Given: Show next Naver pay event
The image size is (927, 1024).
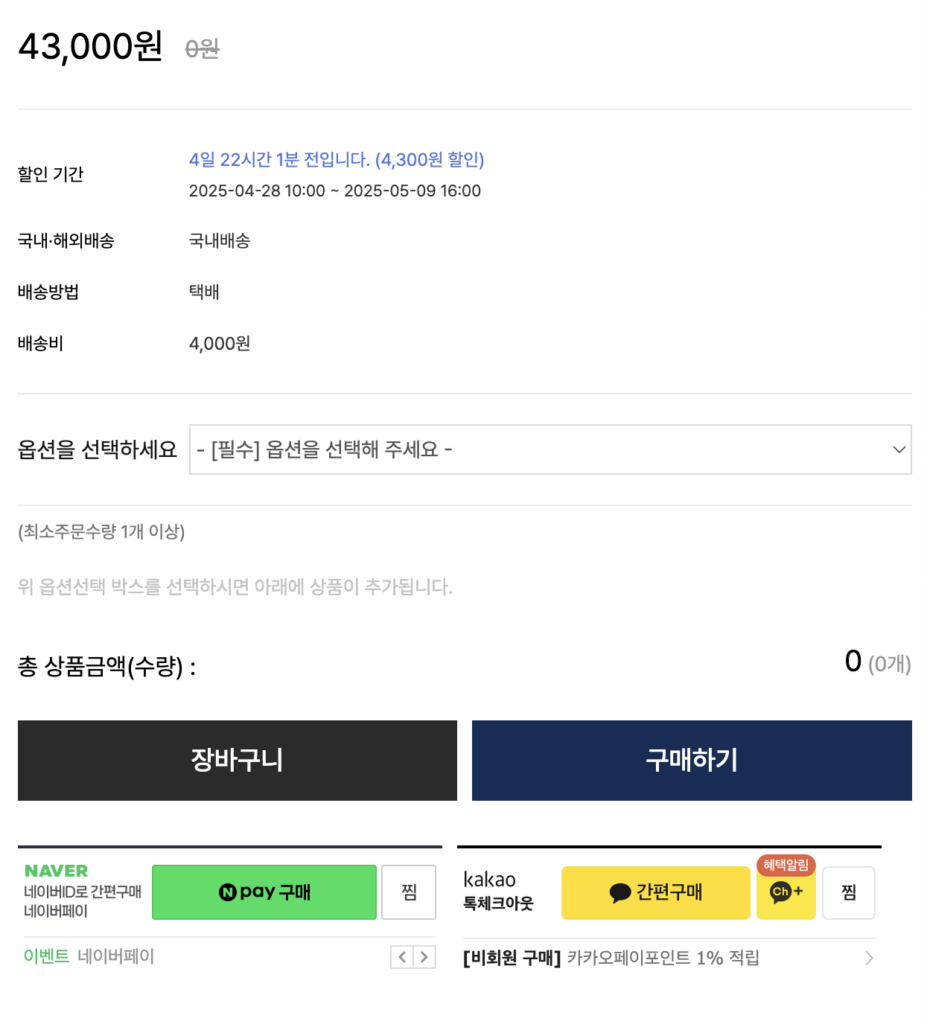Looking at the screenshot, I should [x=425, y=957].
